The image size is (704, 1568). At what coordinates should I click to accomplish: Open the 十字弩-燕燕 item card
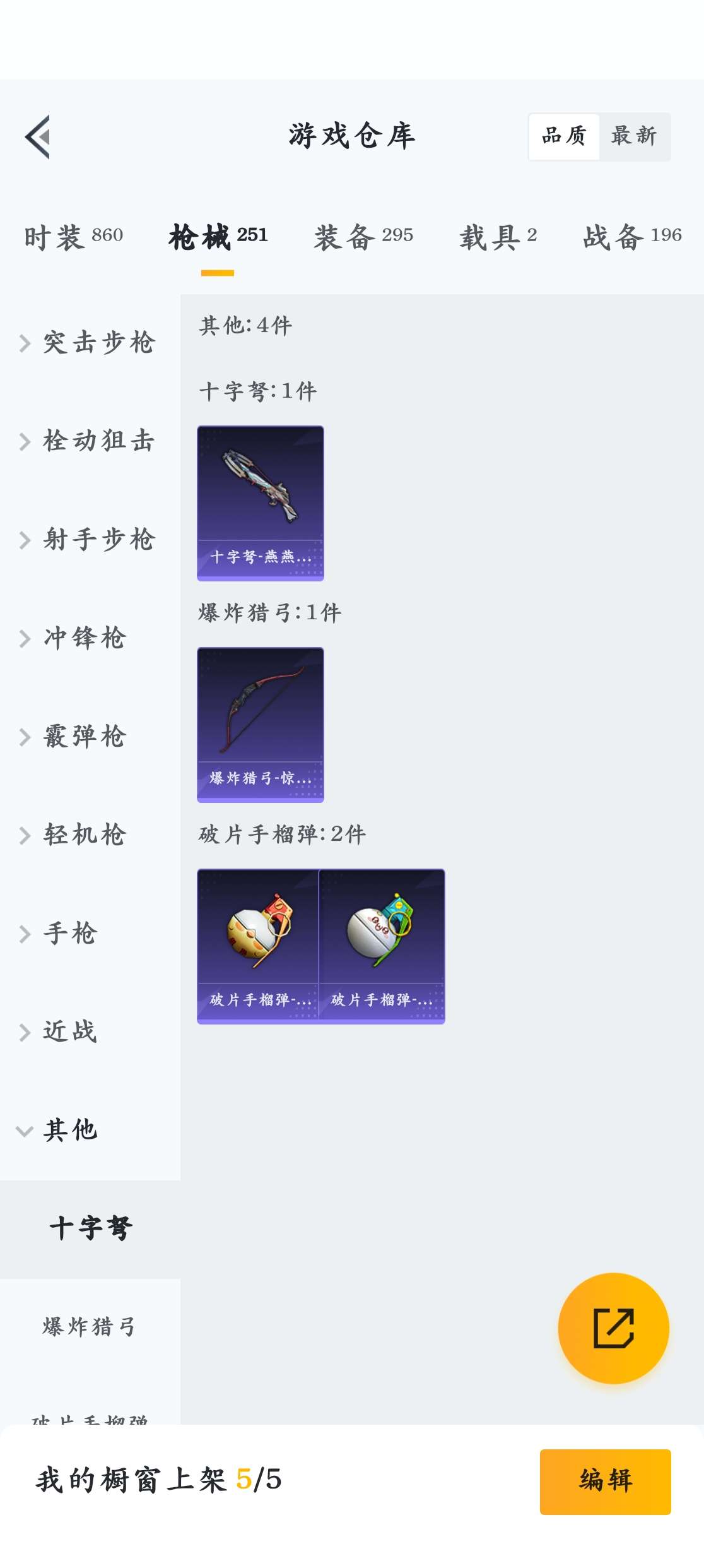coord(261,503)
